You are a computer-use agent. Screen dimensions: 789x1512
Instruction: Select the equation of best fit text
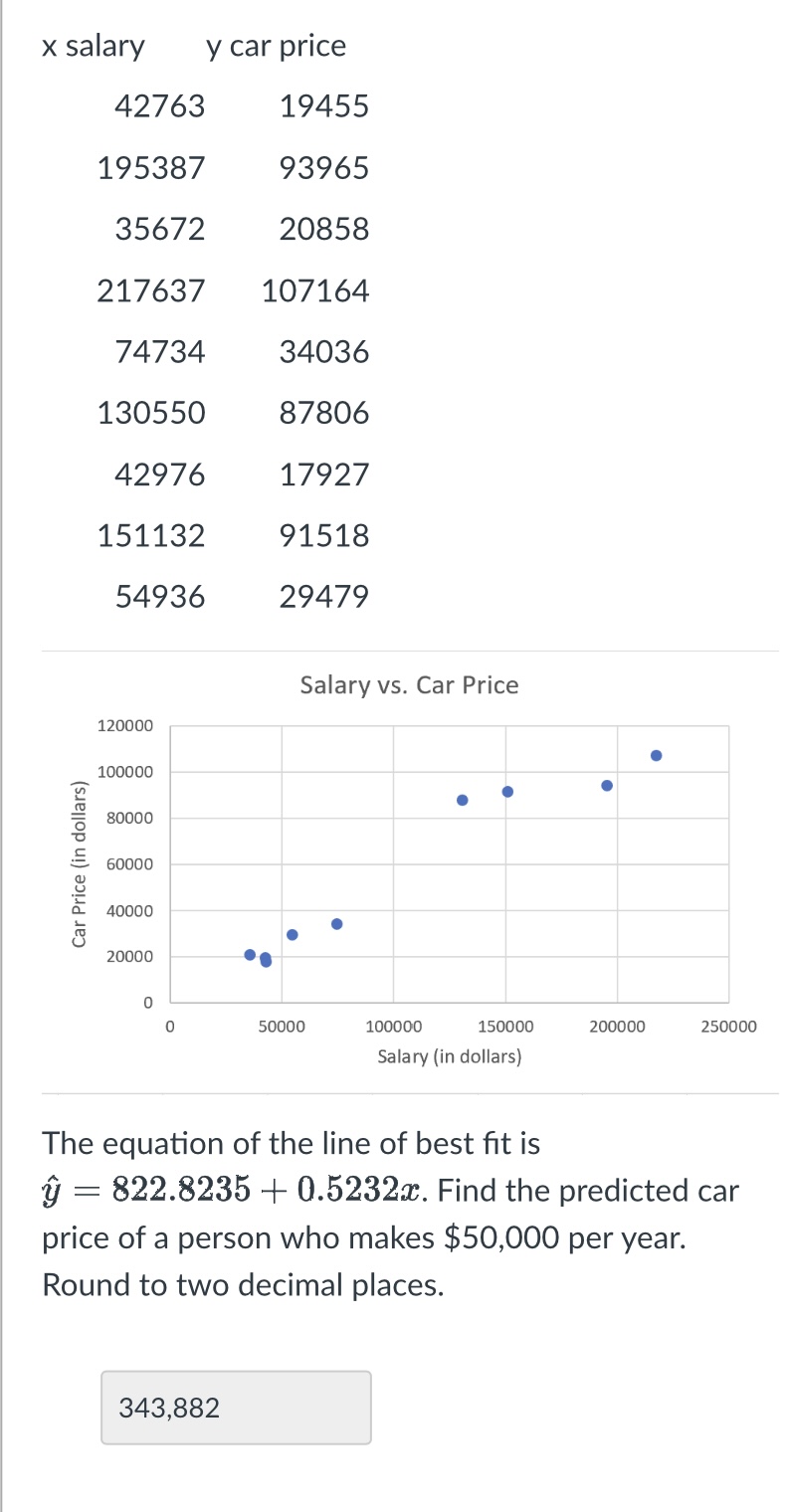229,1190
